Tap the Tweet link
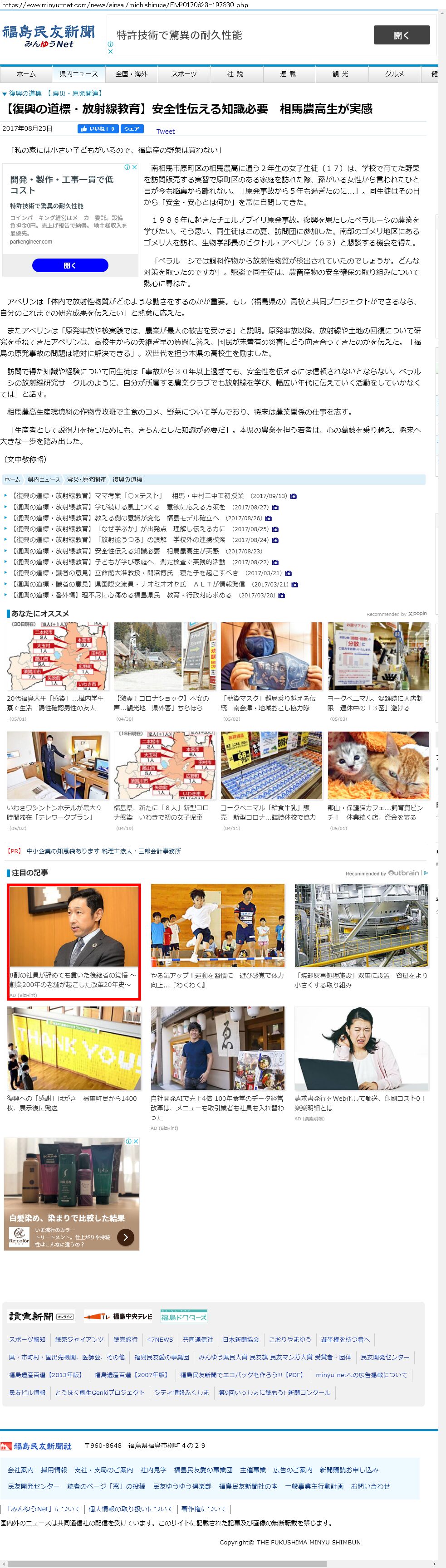 click(x=165, y=131)
